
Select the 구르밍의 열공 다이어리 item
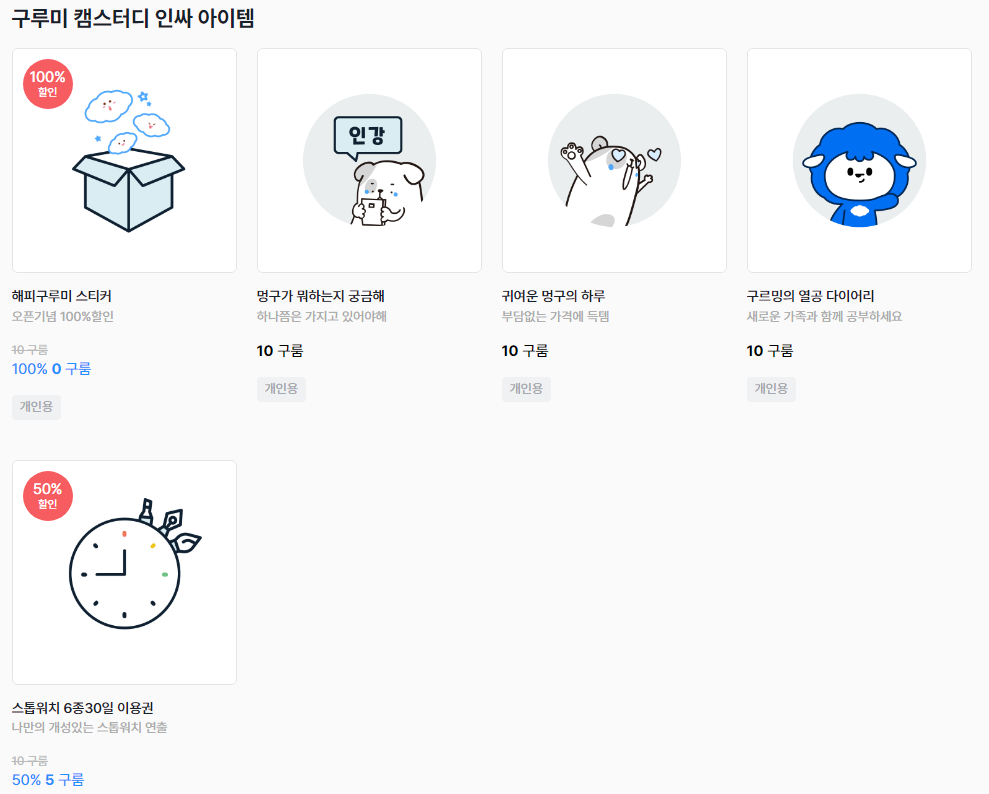point(859,161)
